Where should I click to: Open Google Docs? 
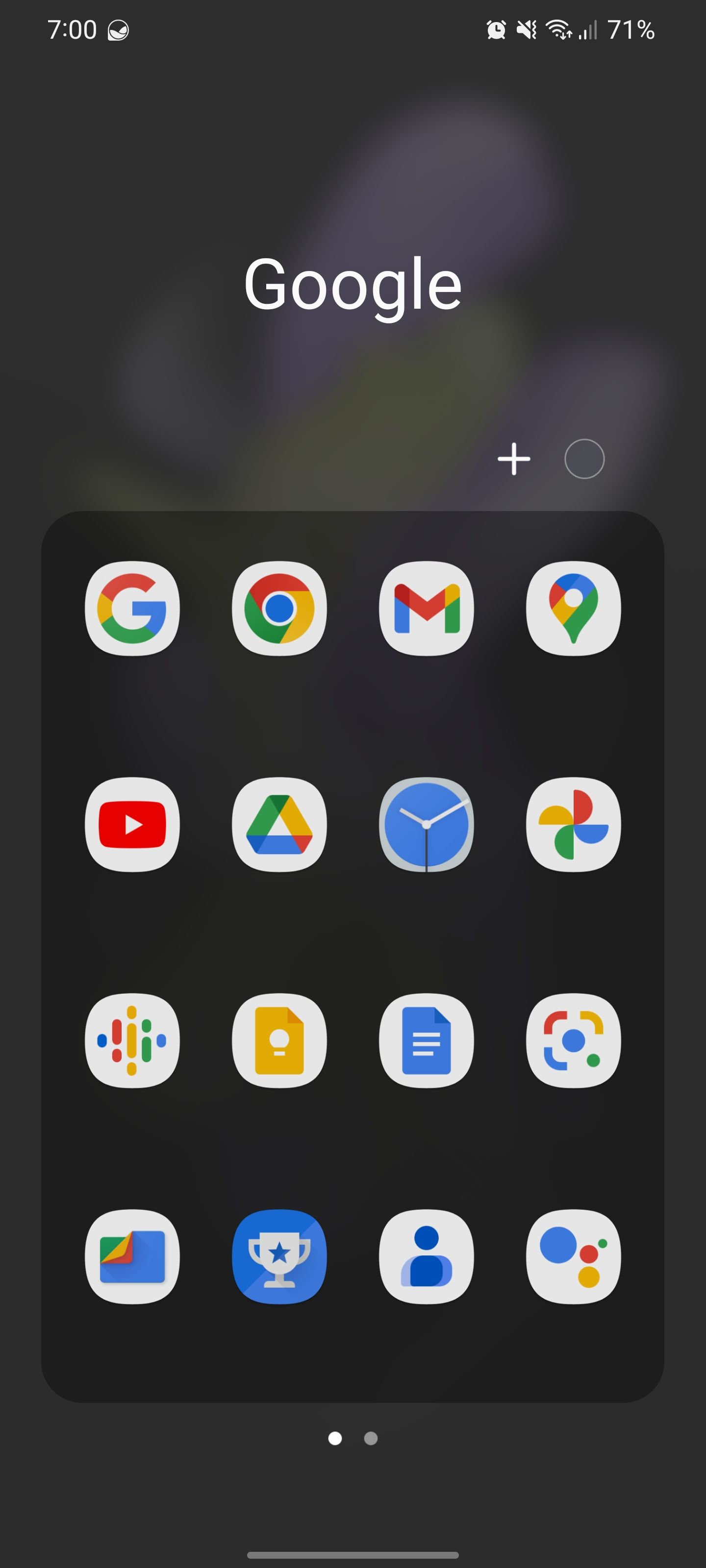click(427, 1041)
